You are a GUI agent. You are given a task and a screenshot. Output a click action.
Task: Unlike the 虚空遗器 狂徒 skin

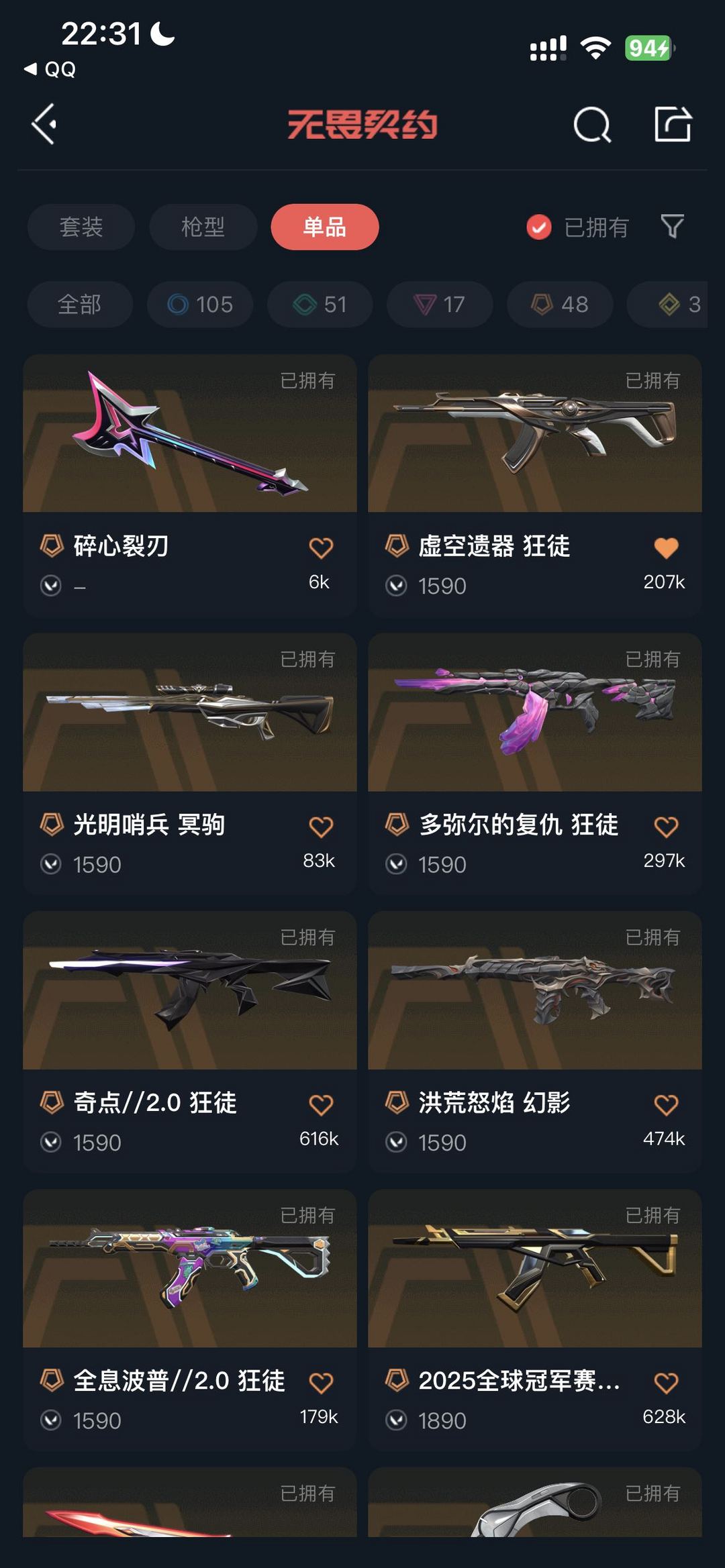pyautogui.click(x=666, y=548)
